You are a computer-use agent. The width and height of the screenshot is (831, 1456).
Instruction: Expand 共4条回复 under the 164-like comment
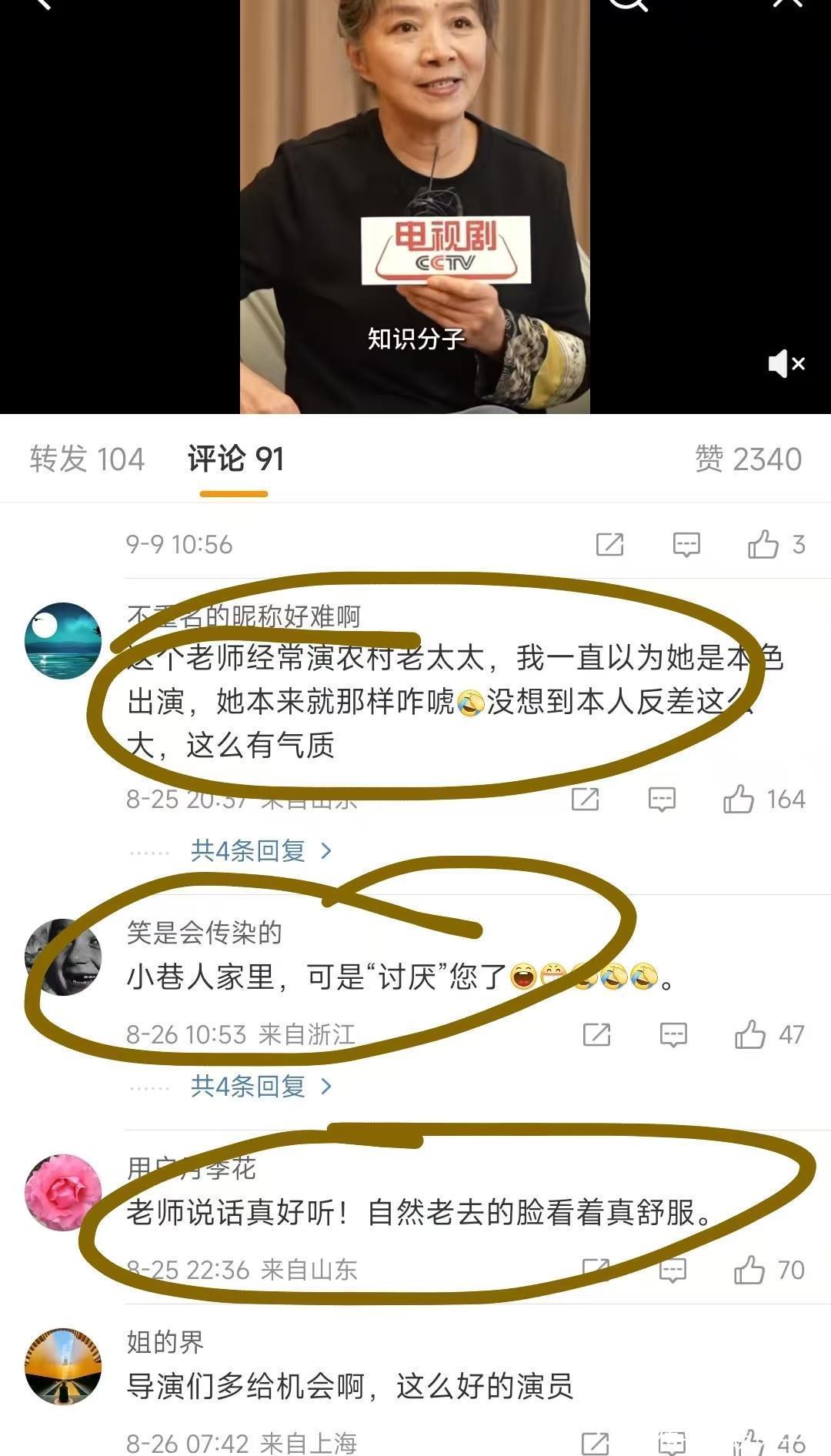261,850
